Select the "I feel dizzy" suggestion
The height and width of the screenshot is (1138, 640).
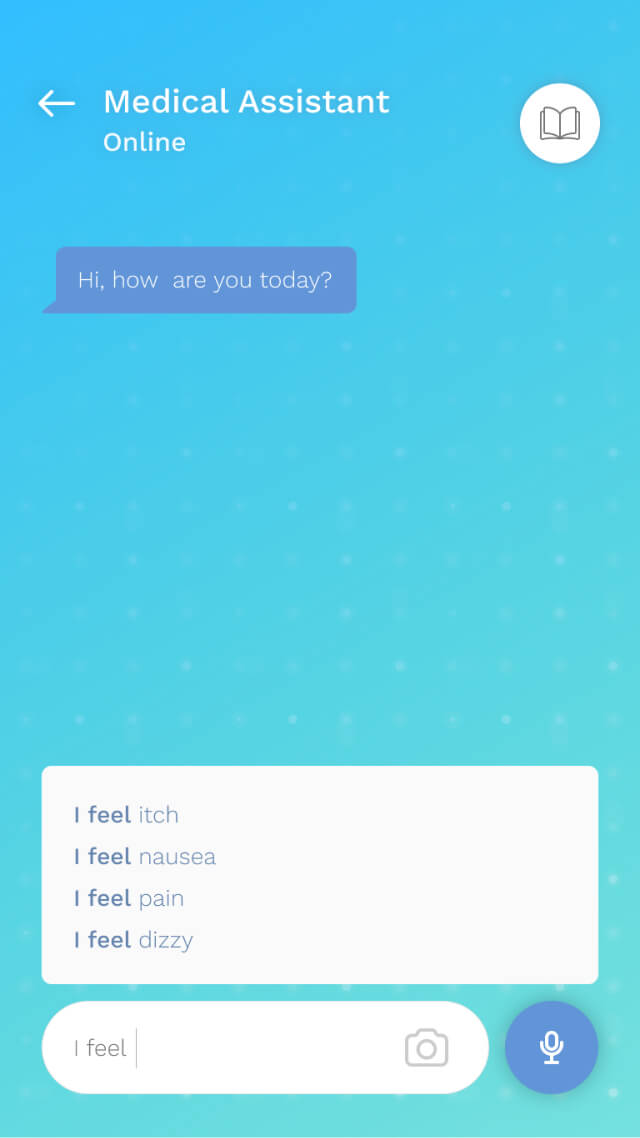point(134,940)
